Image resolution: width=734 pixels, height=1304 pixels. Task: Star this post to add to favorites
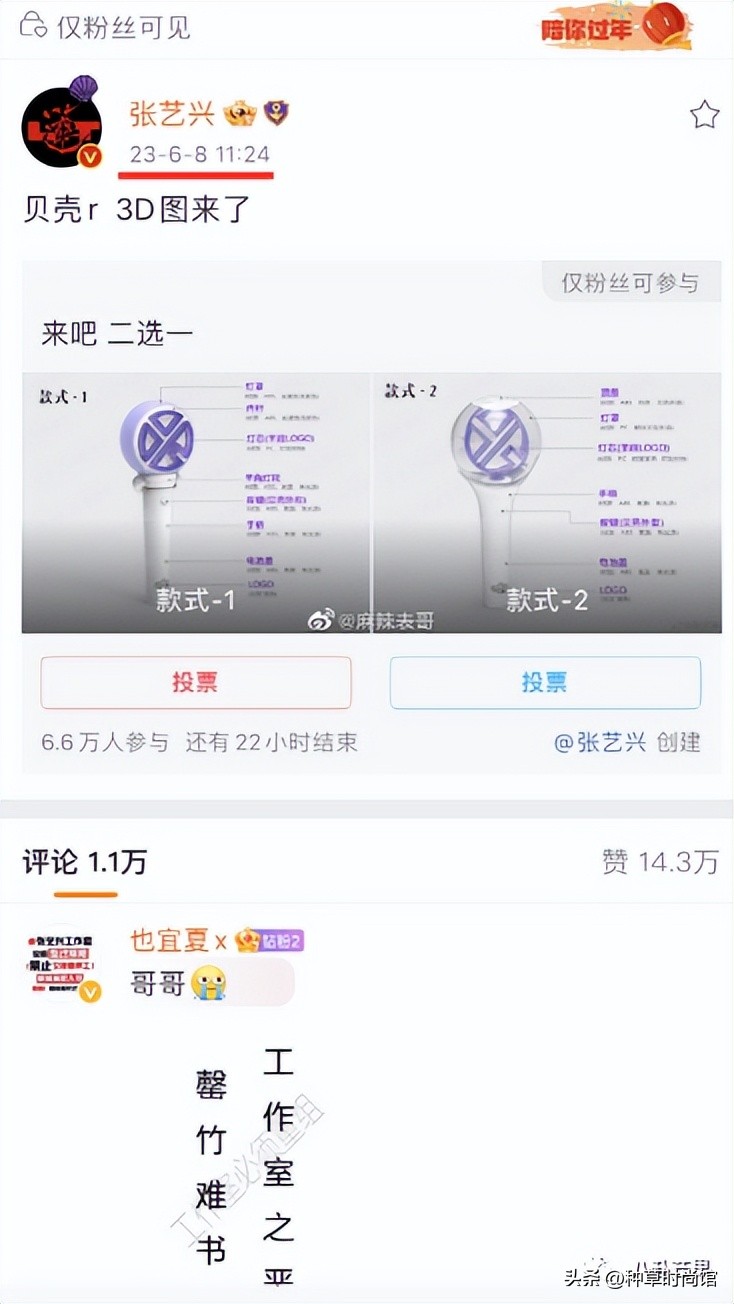[703, 115]
